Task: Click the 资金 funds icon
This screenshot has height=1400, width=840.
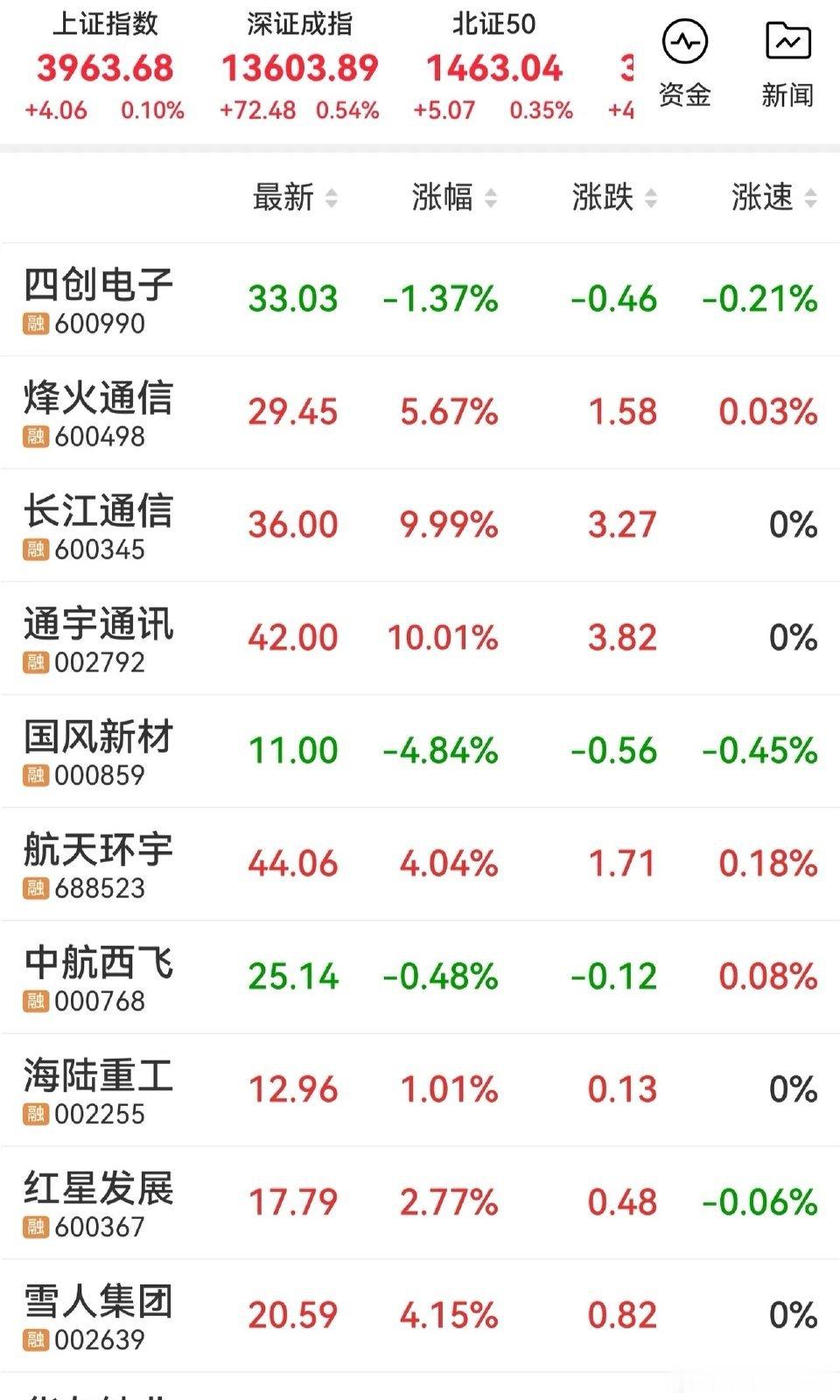Action: (685, 61)
